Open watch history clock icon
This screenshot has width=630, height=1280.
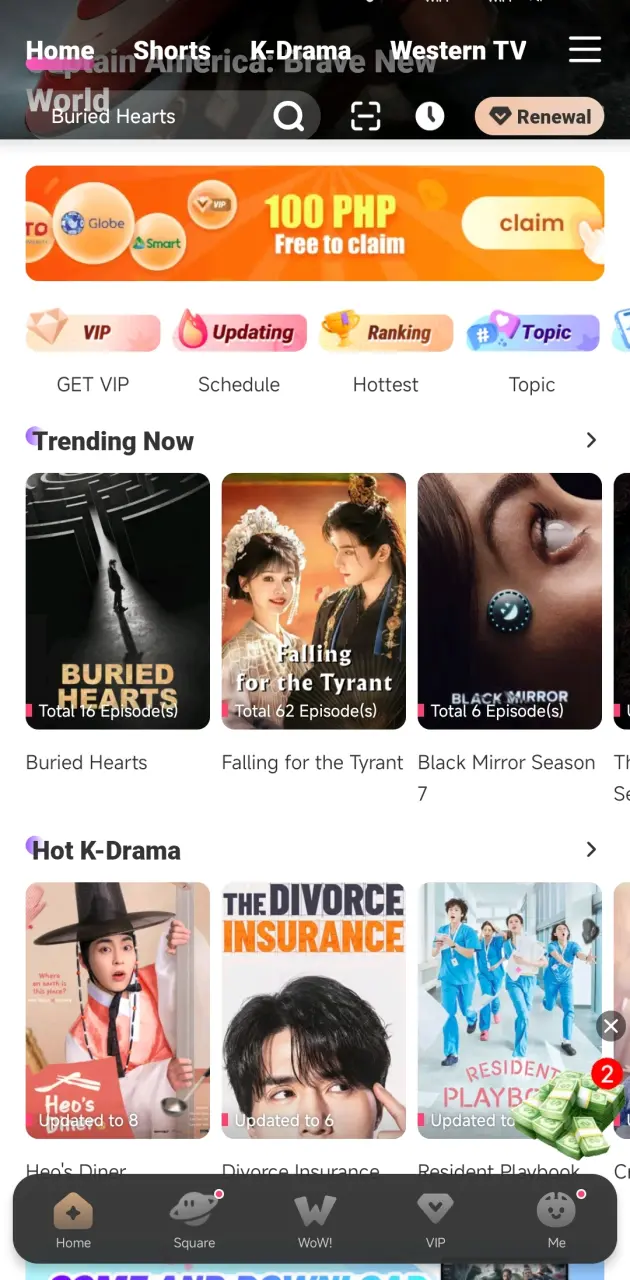click(430, 116)
